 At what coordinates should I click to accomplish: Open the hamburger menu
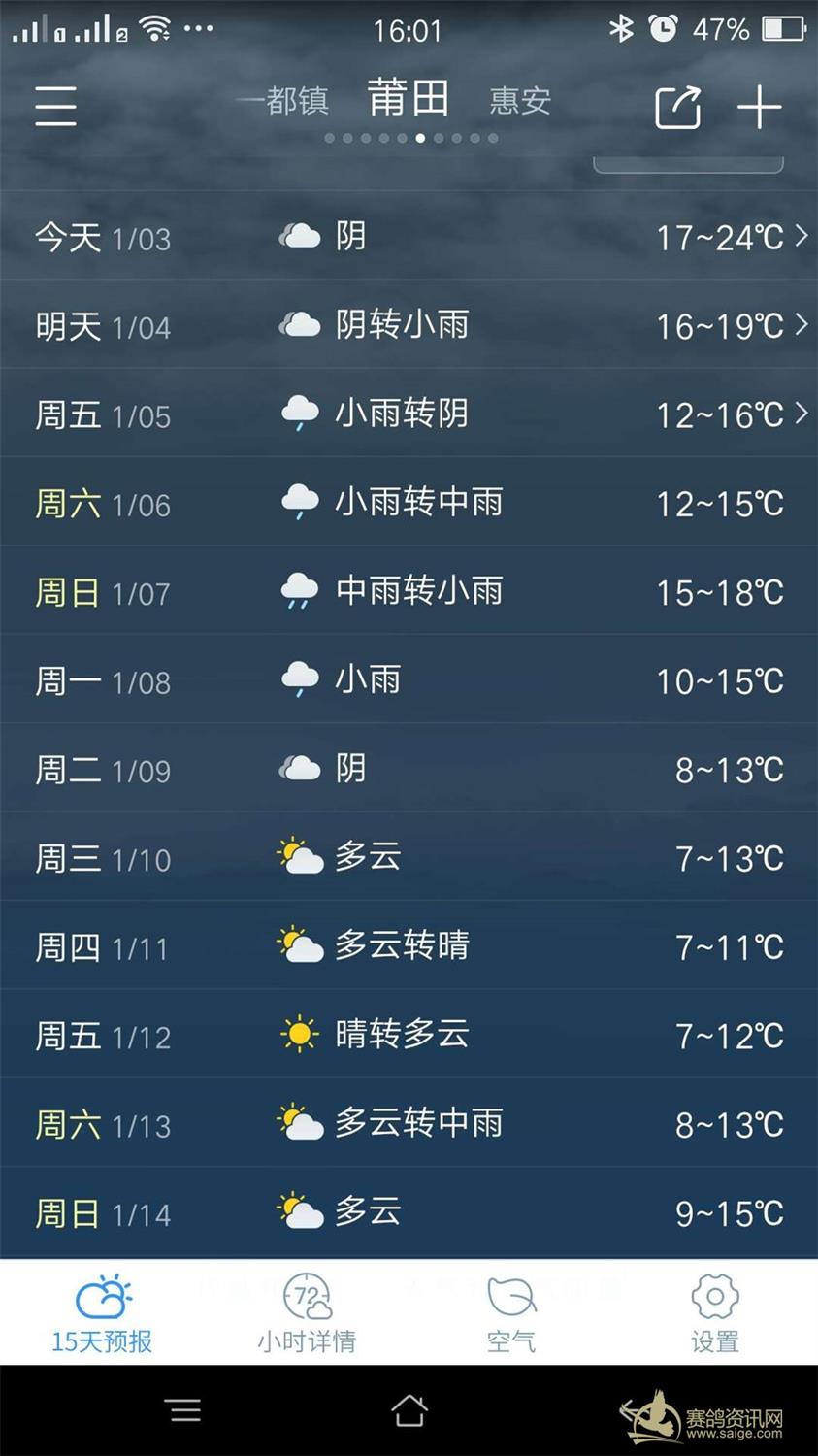pyautogui.click(x=55, y=106)
